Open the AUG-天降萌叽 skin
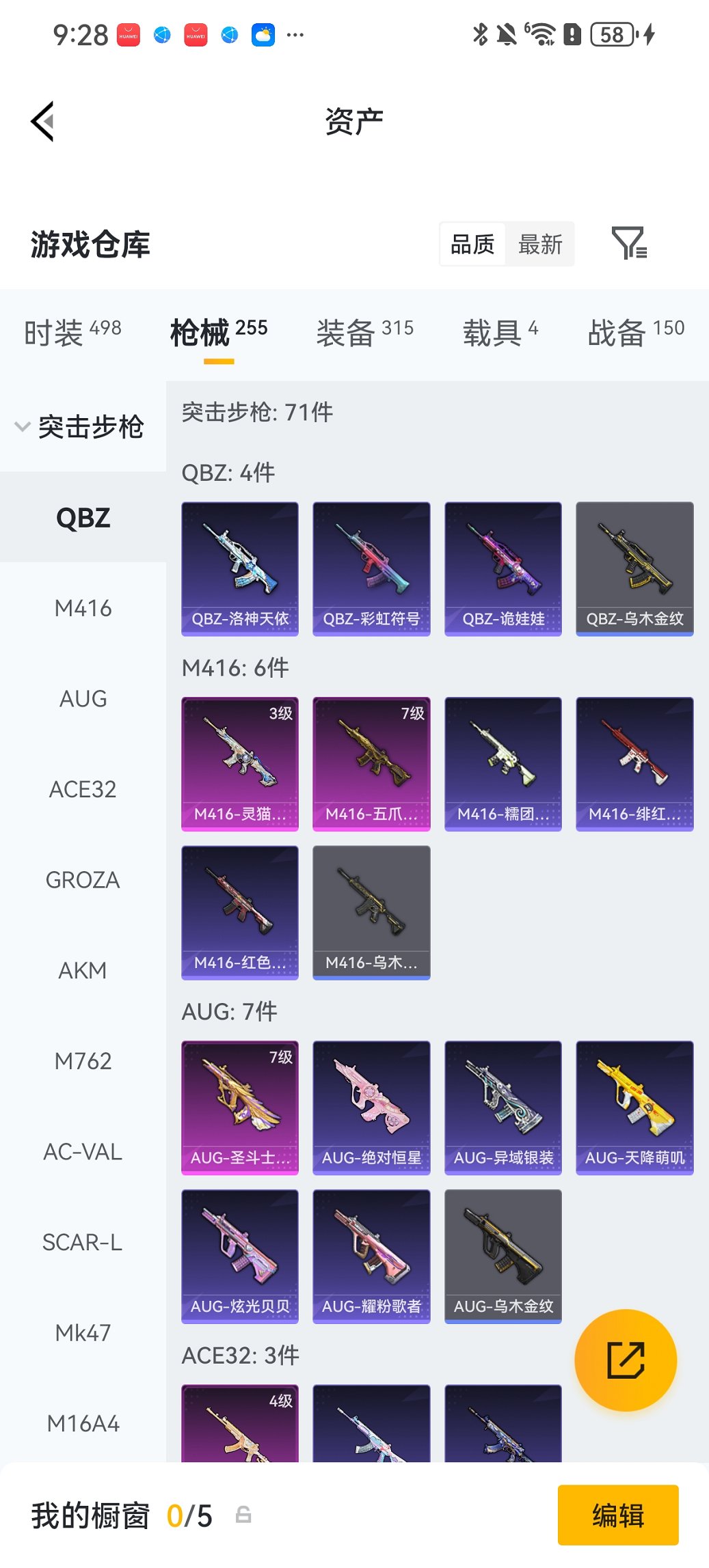Image resolution: width=709 pixels, height=1568 pixels. coord(634,1108)
